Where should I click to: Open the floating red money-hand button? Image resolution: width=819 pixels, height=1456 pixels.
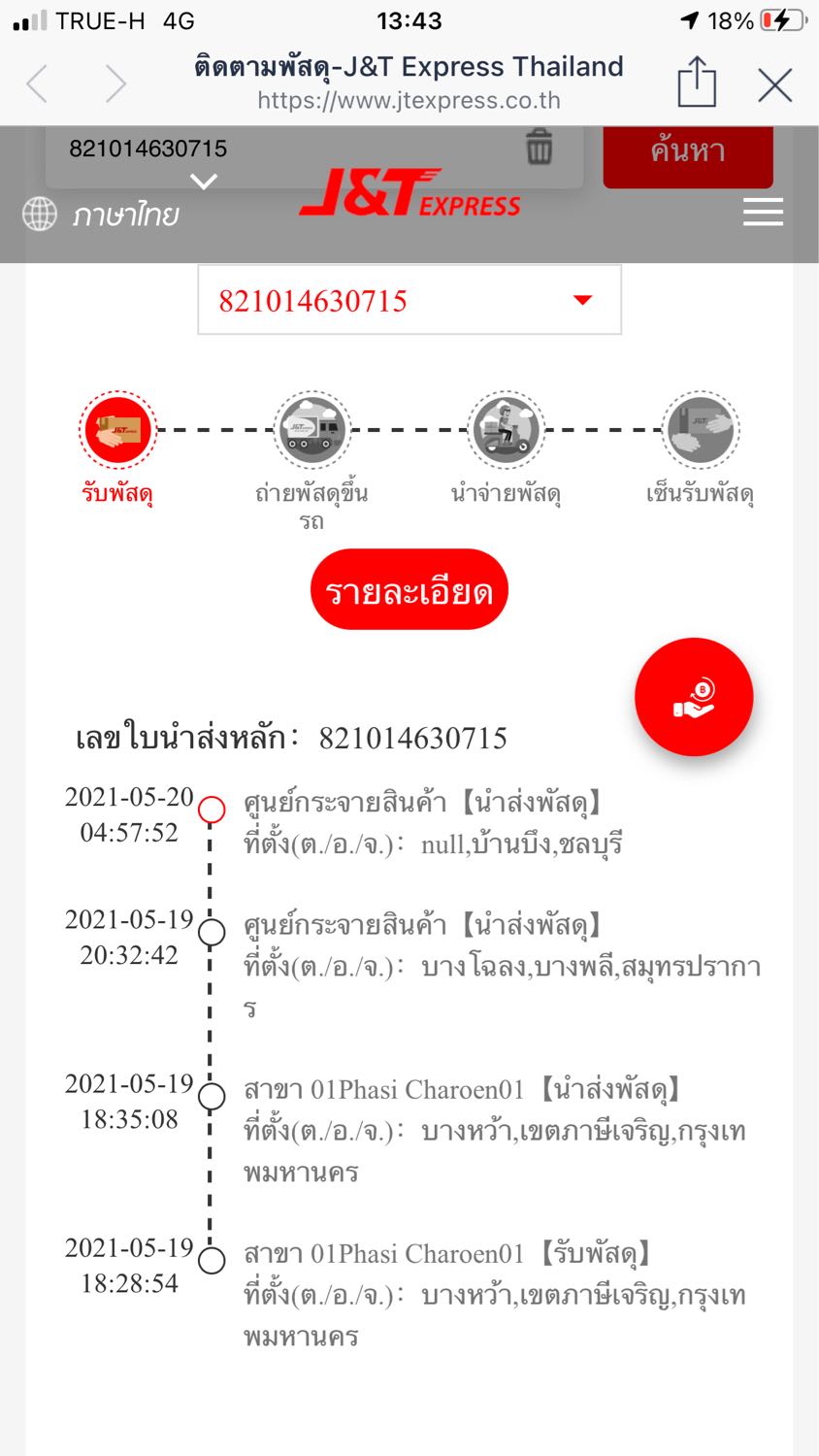(x=694, y=697)
